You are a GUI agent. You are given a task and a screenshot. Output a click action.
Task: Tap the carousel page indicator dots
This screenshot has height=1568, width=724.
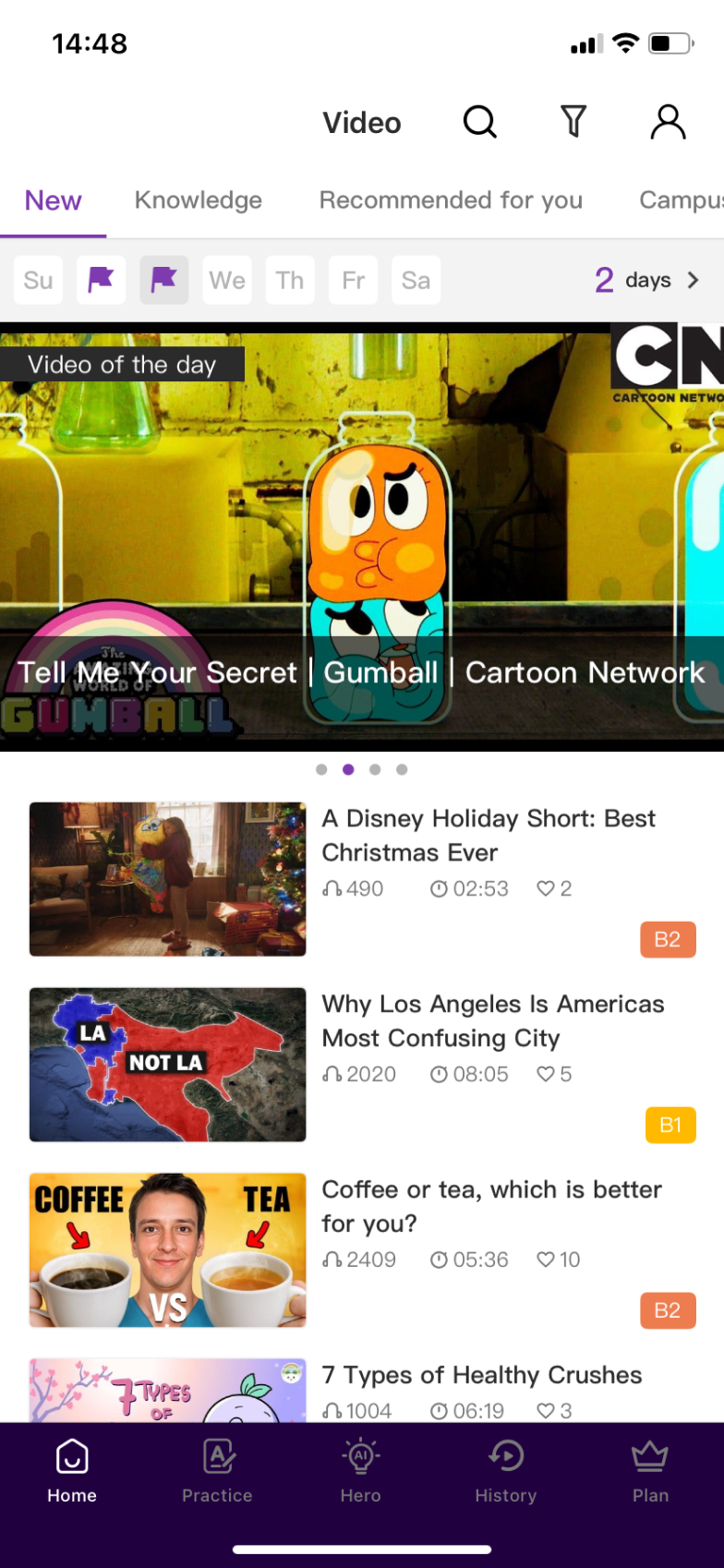point(361,769)
